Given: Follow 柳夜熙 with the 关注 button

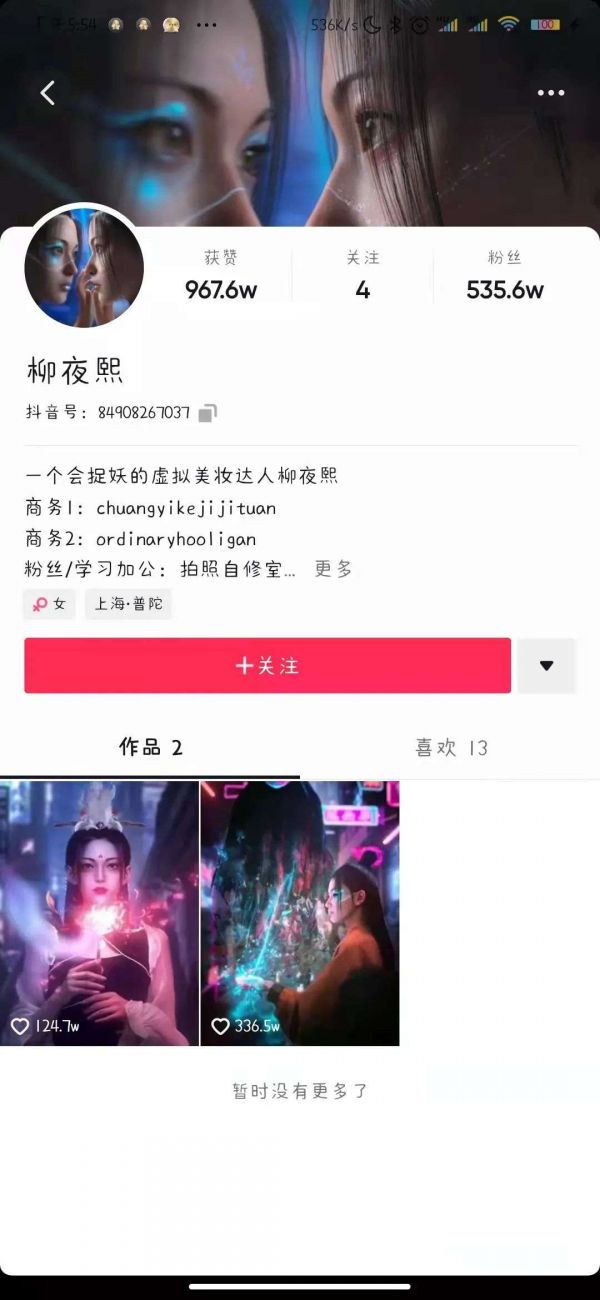Looking at the screenshot, I should pos(267,666).
